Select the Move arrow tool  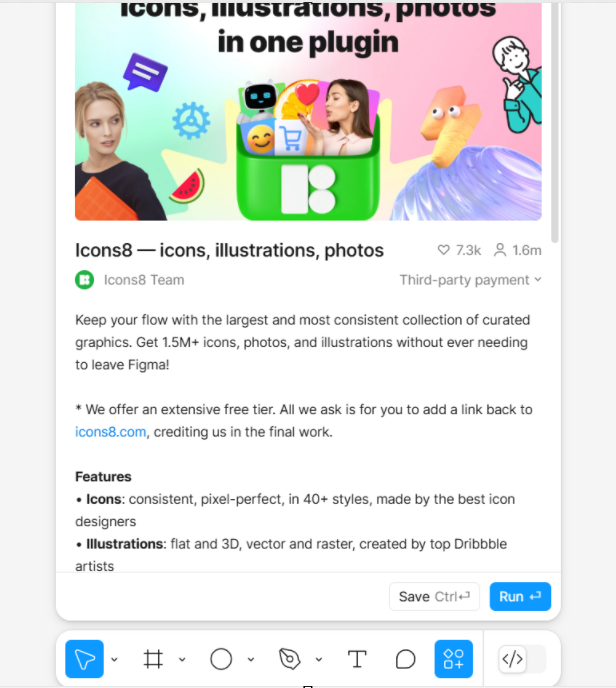(84, 659)
